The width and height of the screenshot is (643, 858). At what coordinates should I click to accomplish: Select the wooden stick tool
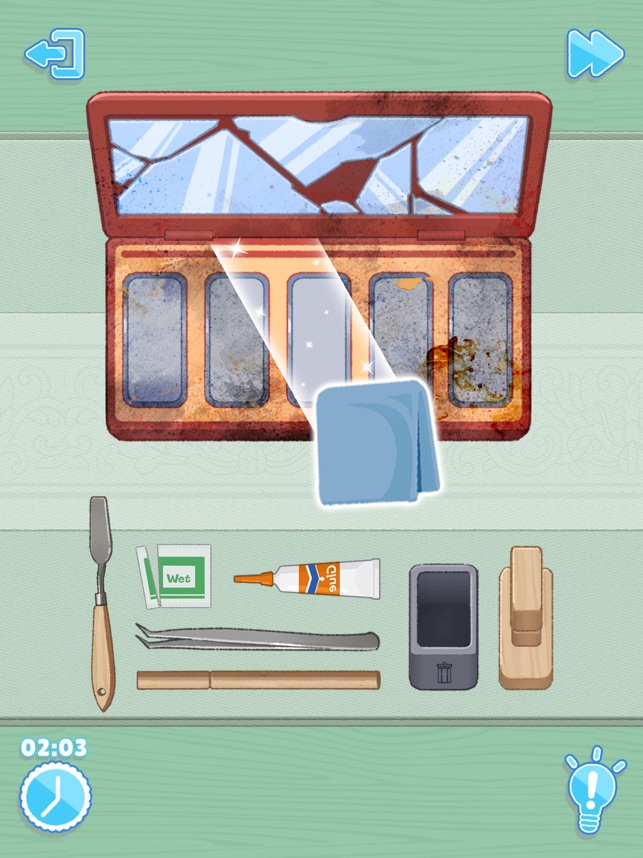point(258,680)
